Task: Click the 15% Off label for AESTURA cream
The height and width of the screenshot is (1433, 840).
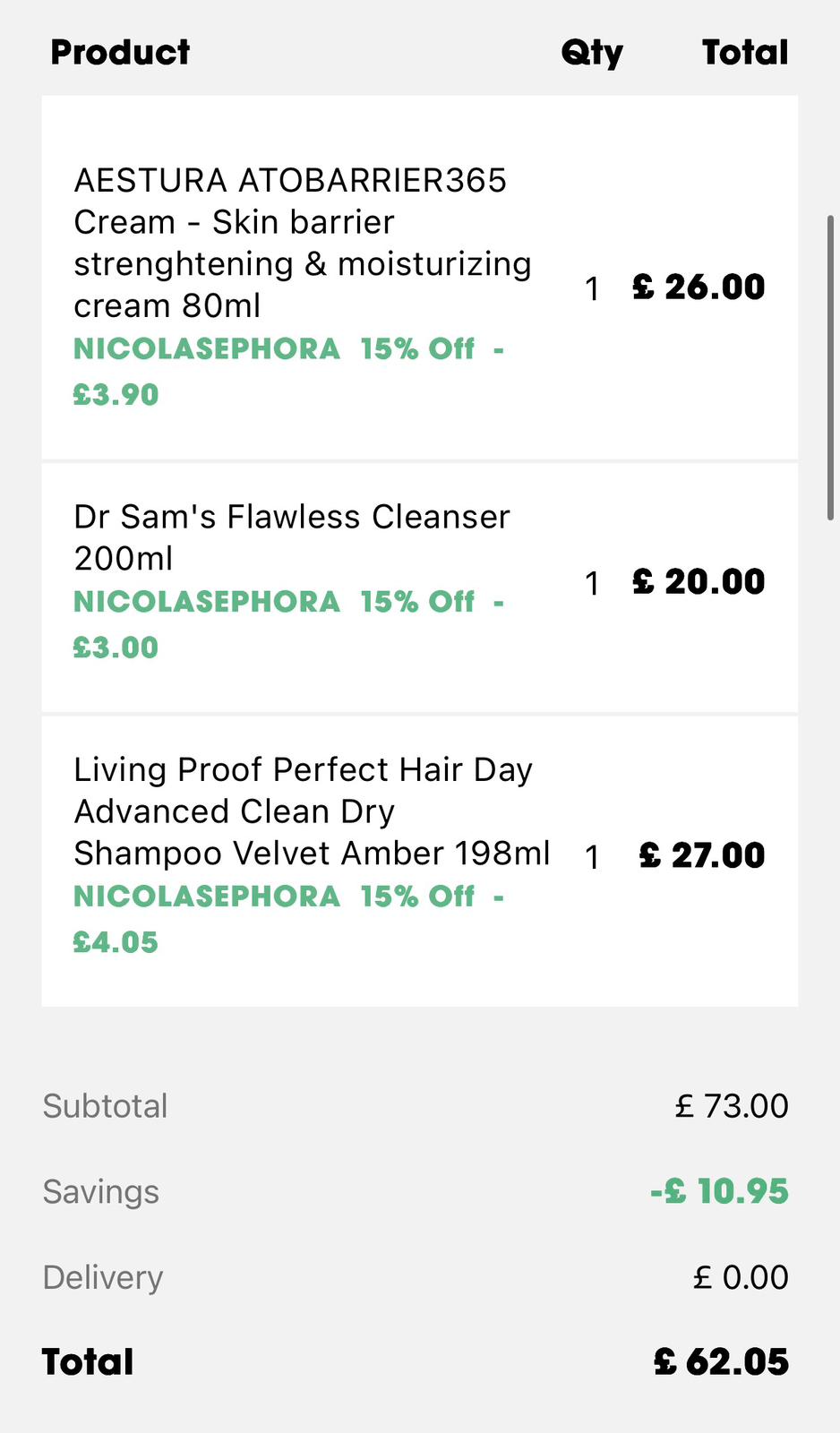Action: pos(416,348)
